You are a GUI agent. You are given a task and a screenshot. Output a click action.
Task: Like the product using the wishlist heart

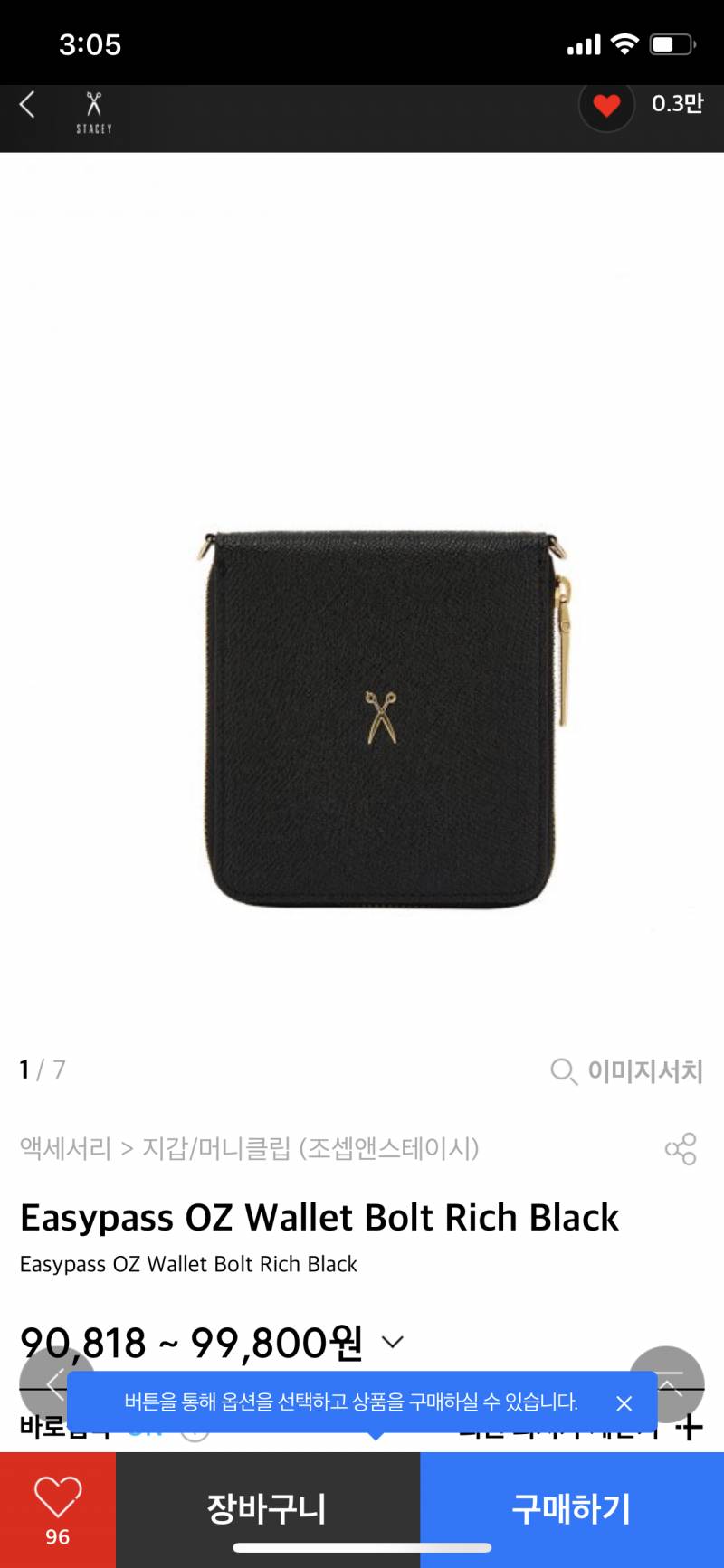(57, 1497)
